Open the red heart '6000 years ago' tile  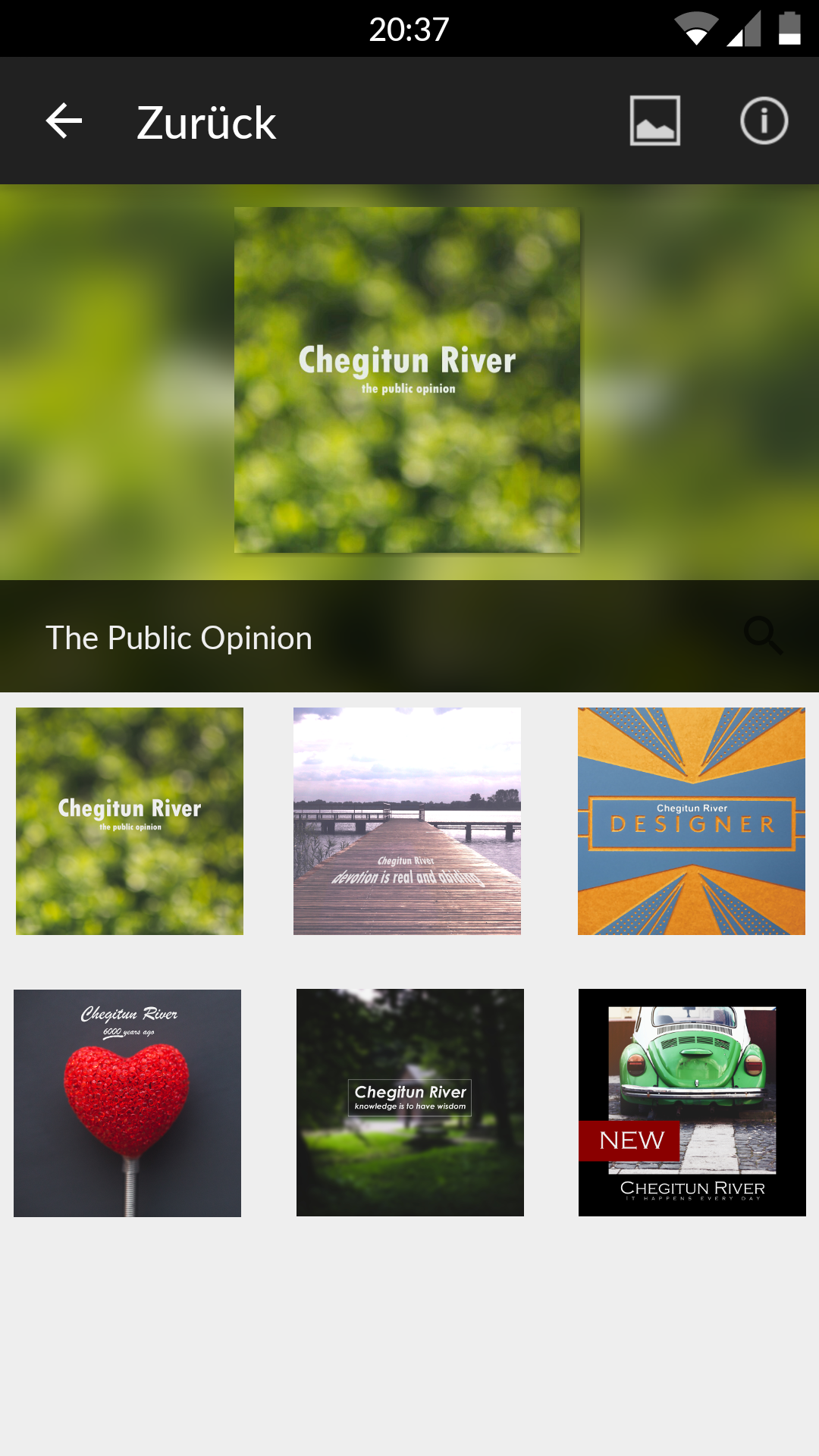point(127,1103)
